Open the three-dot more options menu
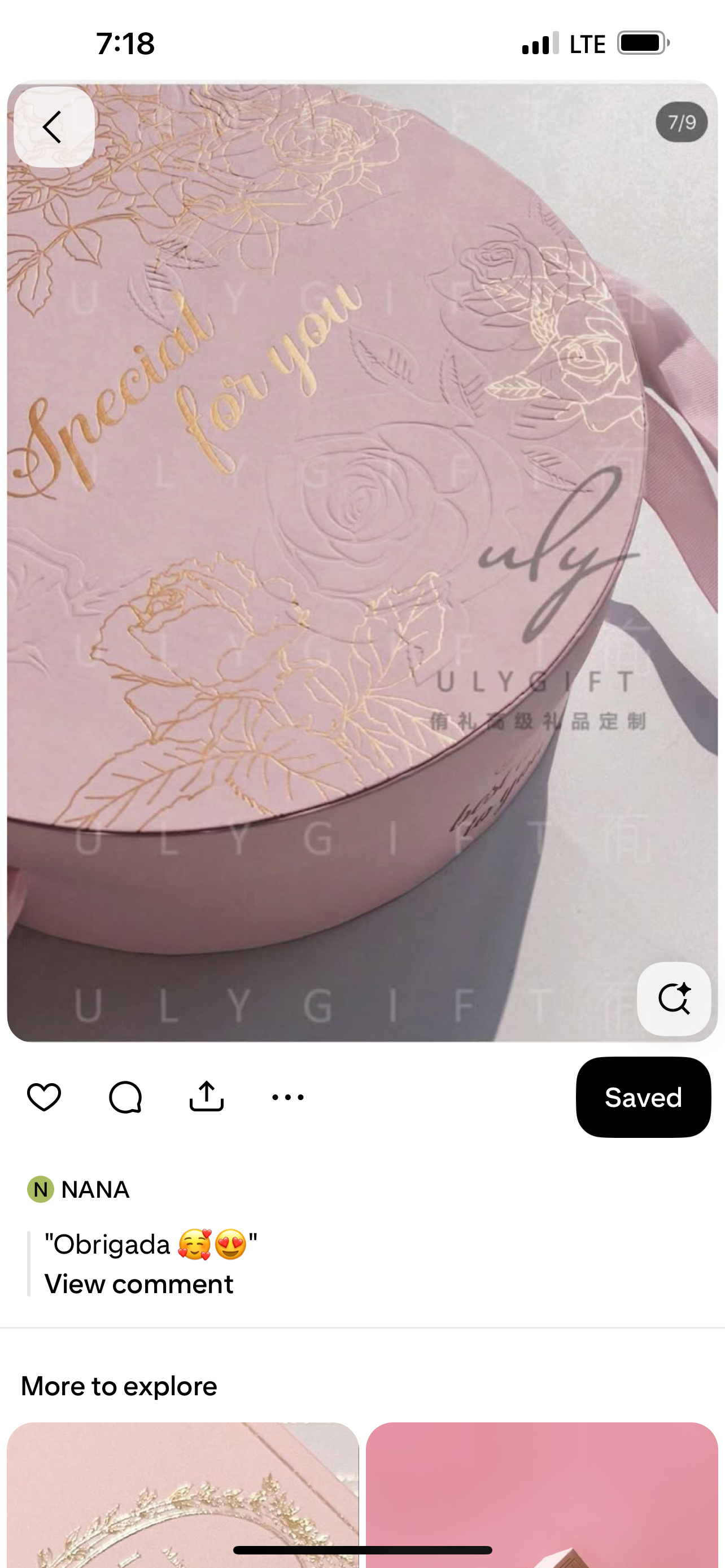Viewport: 725px width, 1568px height. coord(288,1097)
